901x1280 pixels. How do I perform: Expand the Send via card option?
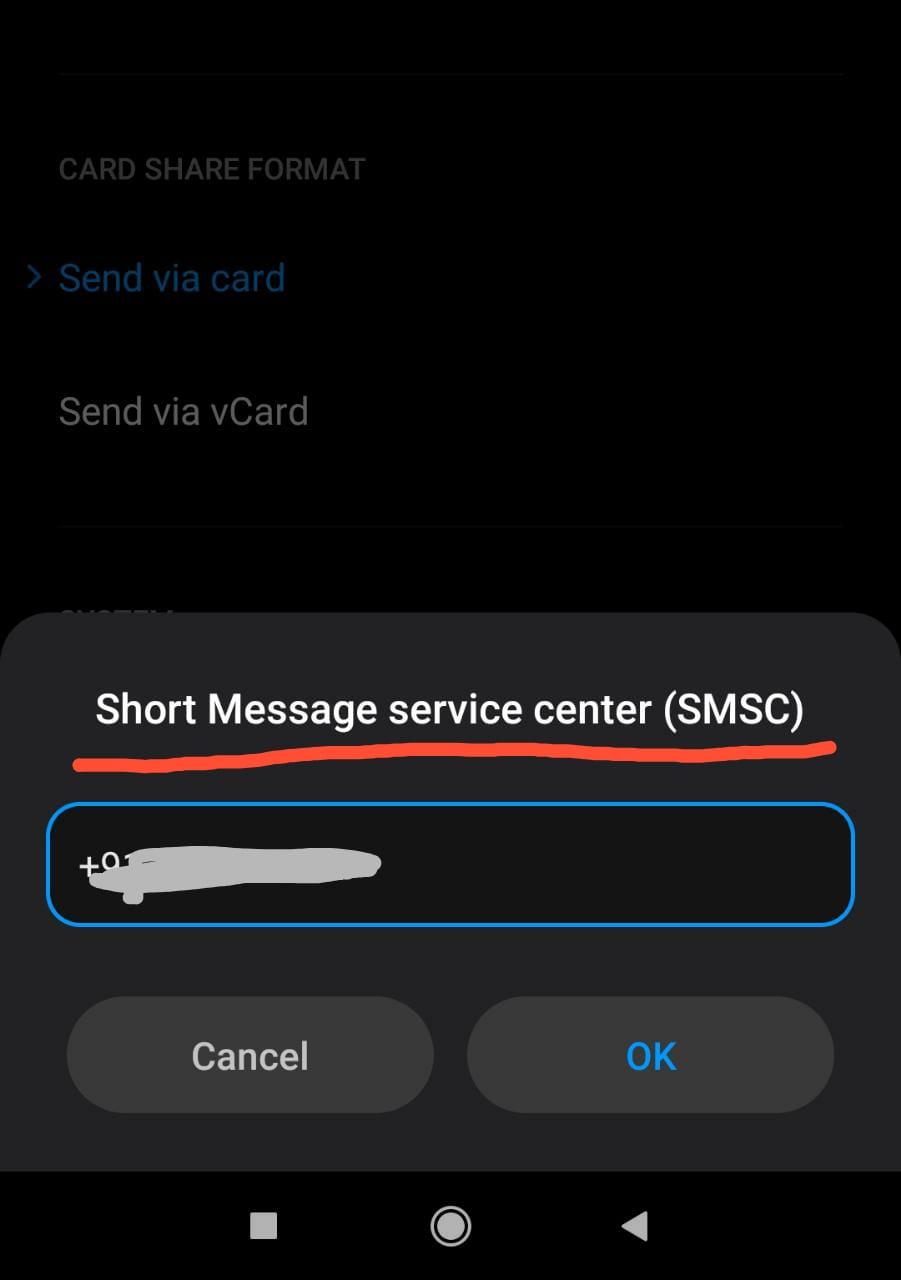coord(172,277)
